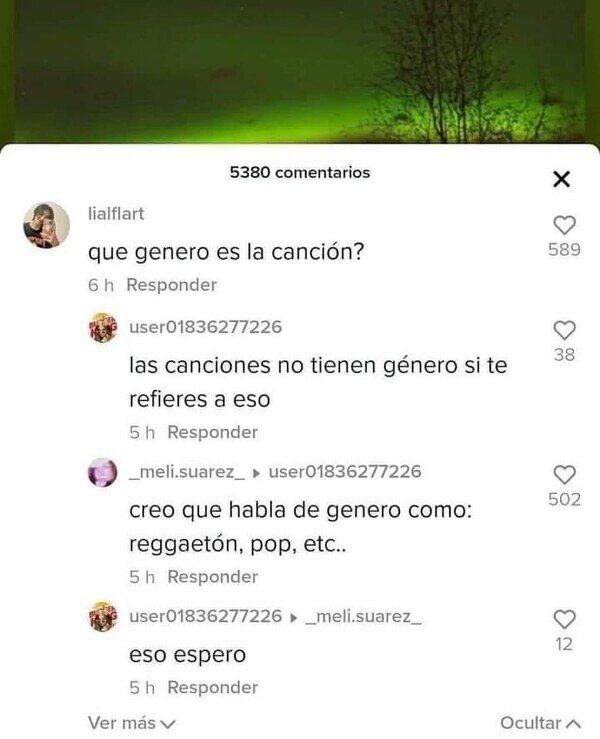Like the comment 'las canciones no tienen género'
The image size is (600, 739).
coord(564,330)
